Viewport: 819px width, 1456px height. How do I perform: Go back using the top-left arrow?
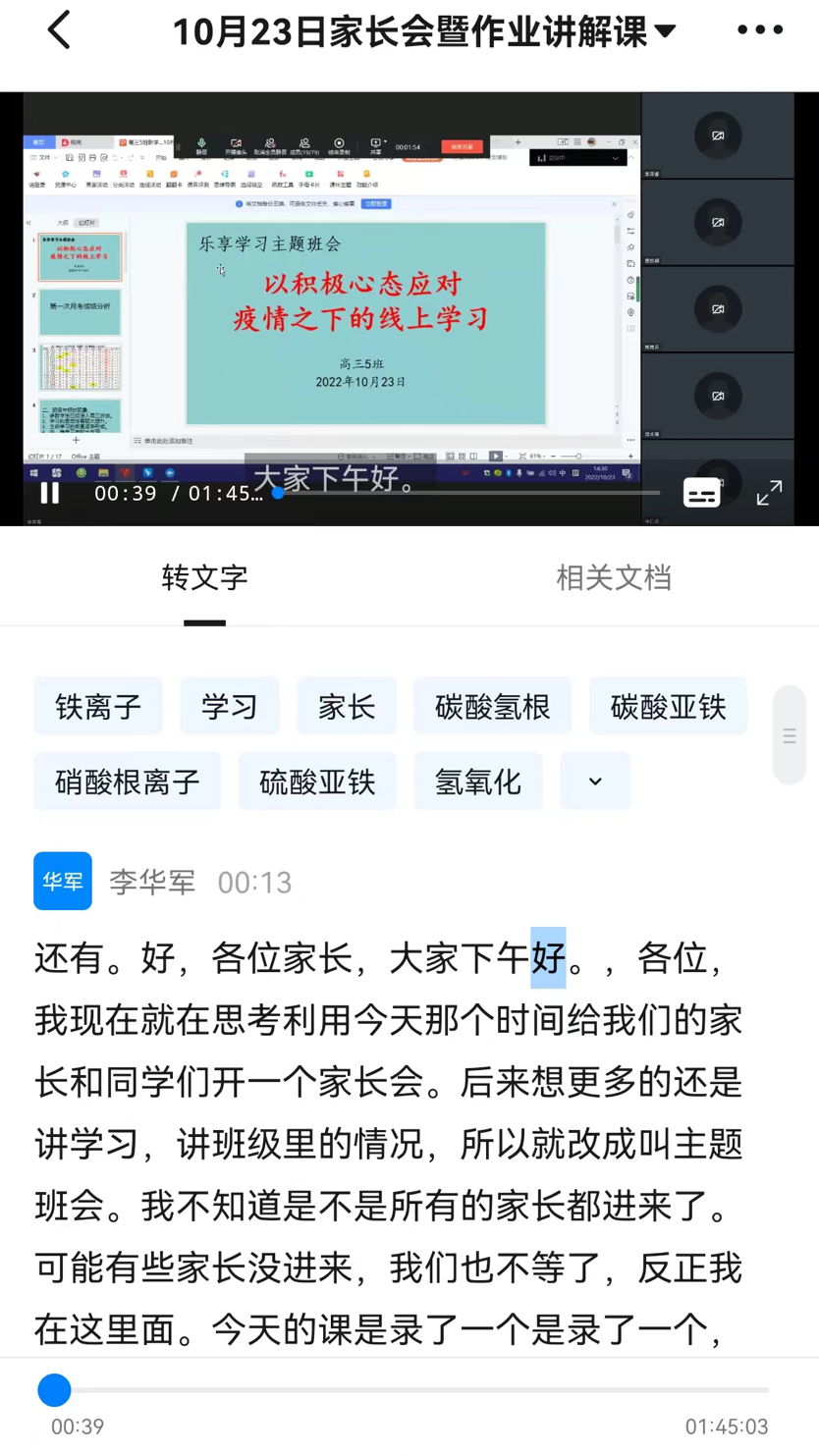pyautogui.click(x=60, y=30)
